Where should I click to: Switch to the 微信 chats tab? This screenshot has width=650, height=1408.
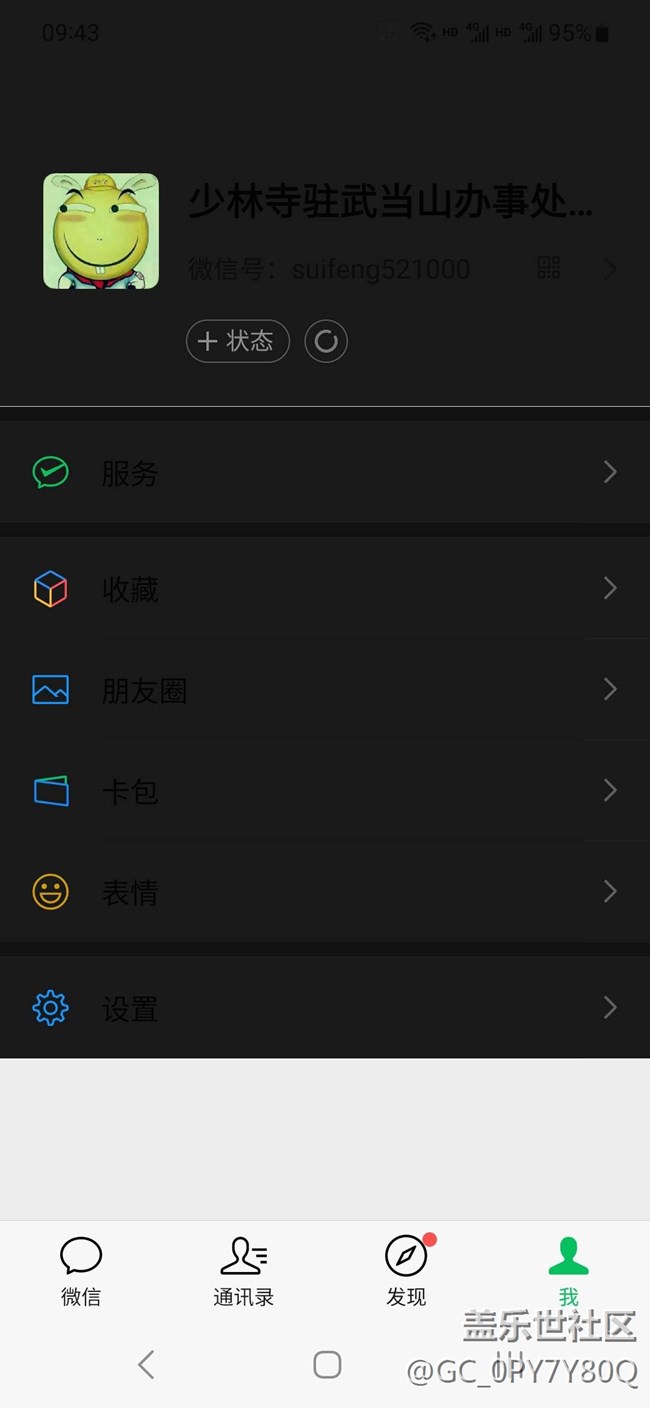[x=81, y=1272]
